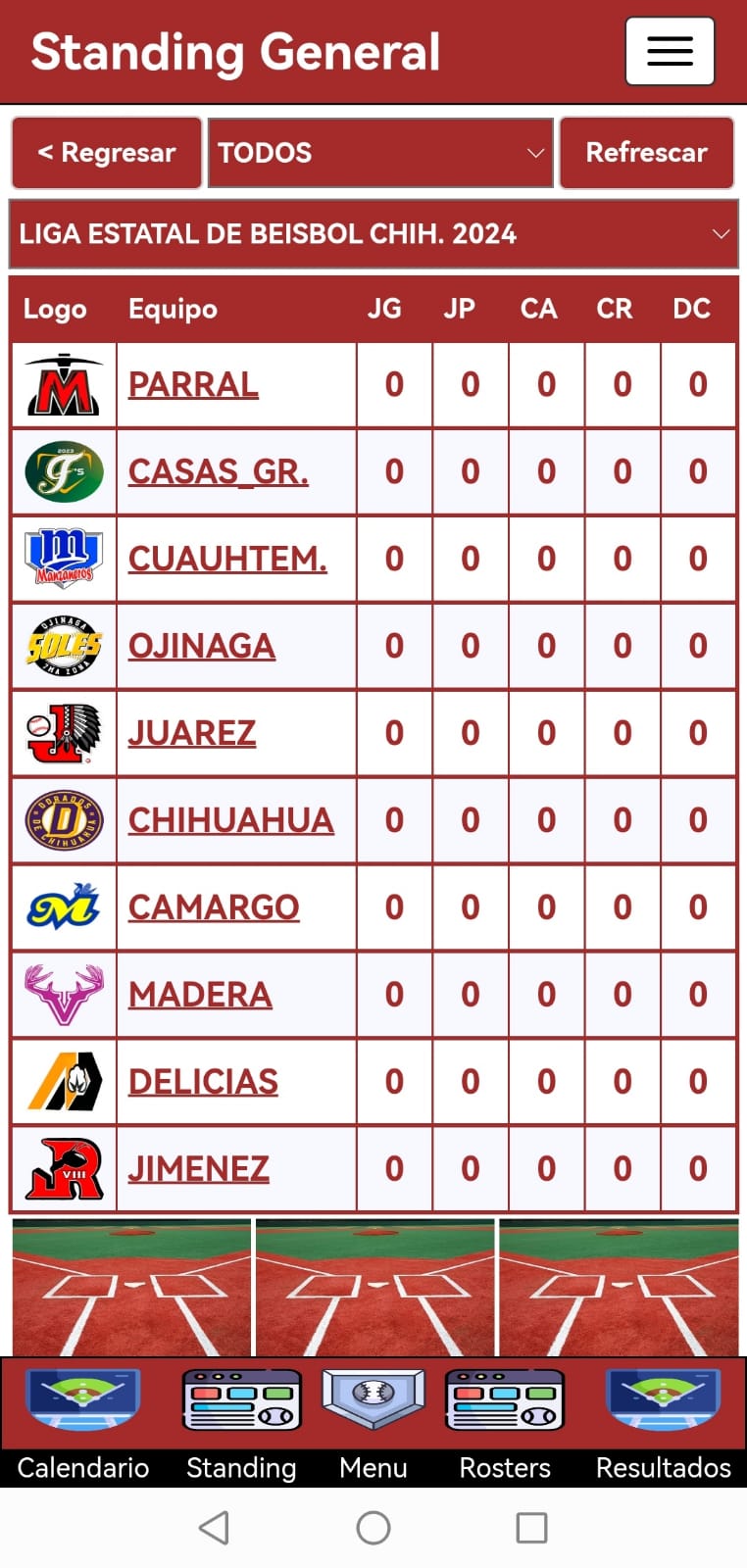Image resolution: width=747 pixels, height=1568 pixels.
Task: Open the CAMARGO team link
Action: point(214,907)
